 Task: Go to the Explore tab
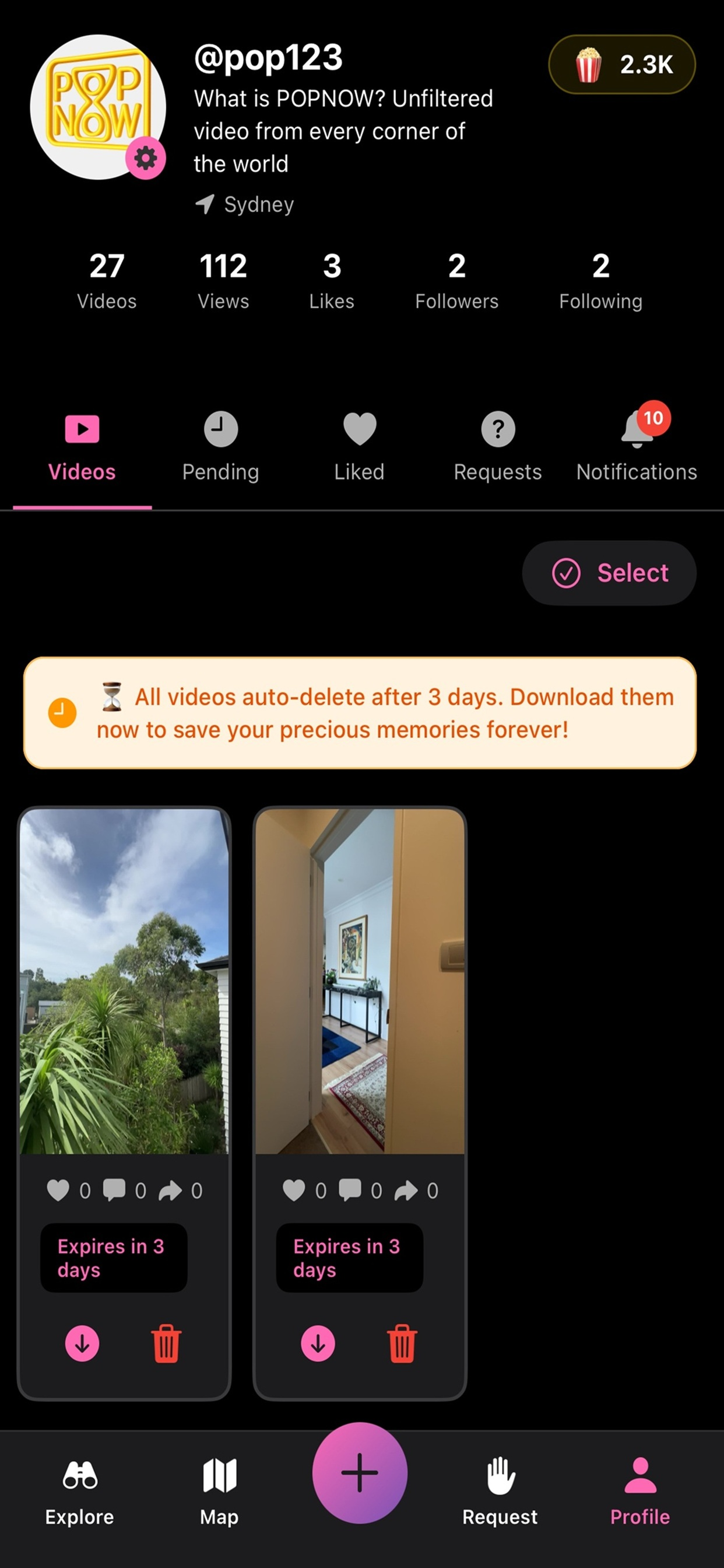coord(80,1490)
